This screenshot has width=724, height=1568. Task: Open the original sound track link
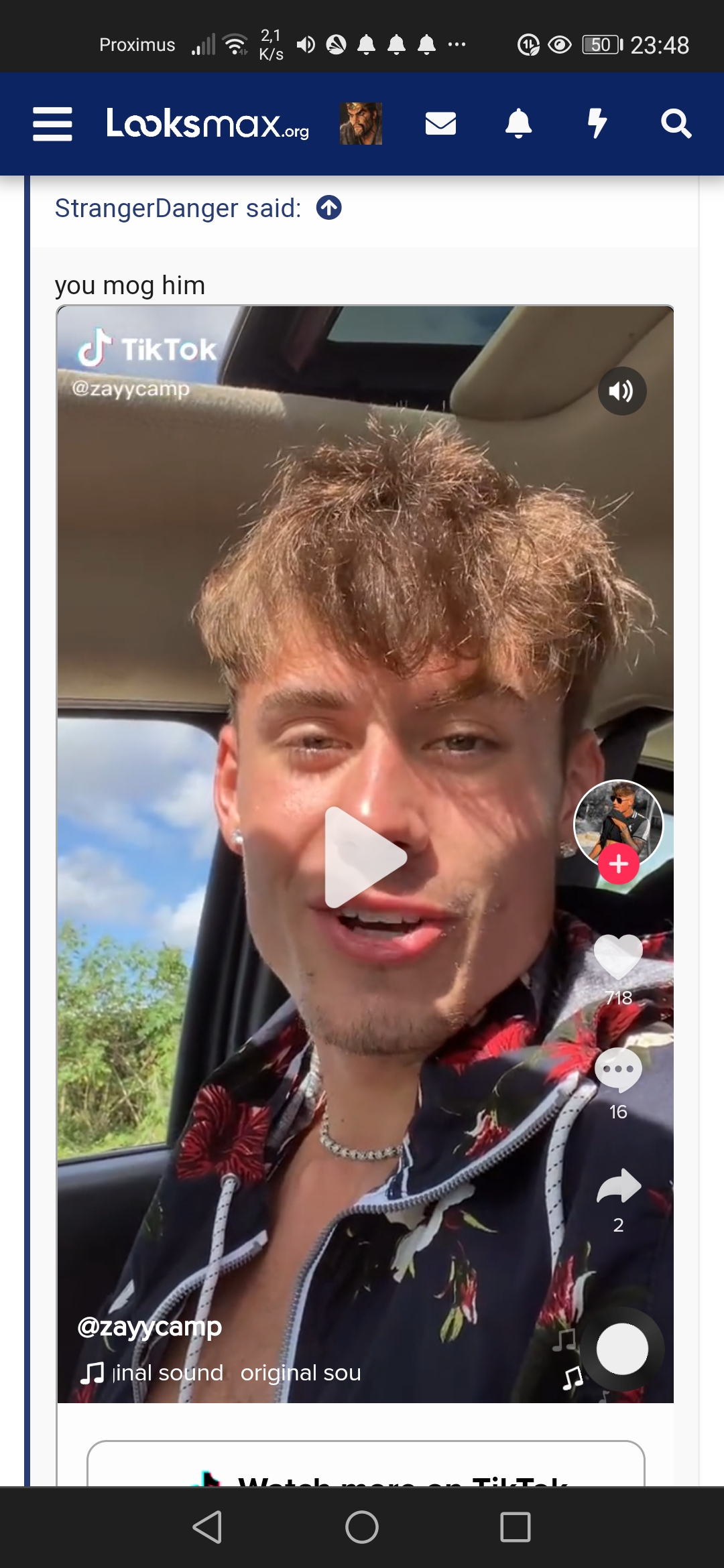[221, 1373]
